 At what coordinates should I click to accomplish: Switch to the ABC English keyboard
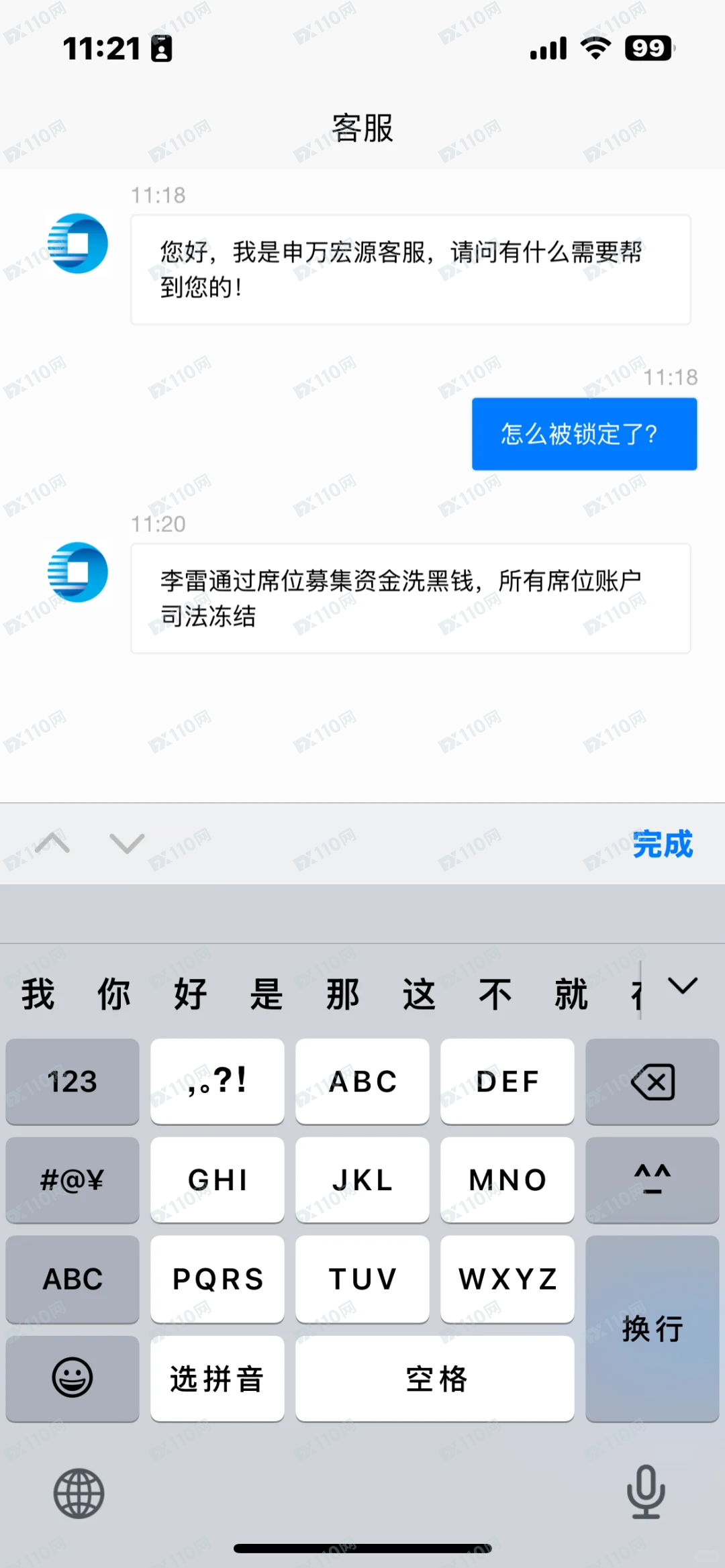[x=72, y=1279]
